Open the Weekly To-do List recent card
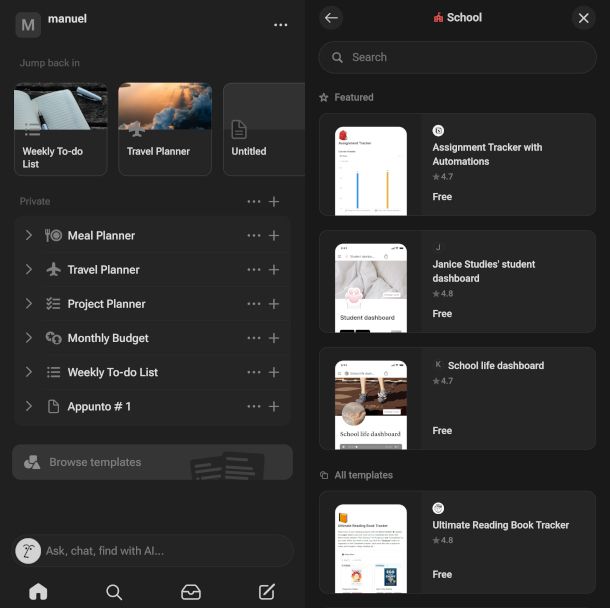Screen dimensions: 610x608 (60, 129)
